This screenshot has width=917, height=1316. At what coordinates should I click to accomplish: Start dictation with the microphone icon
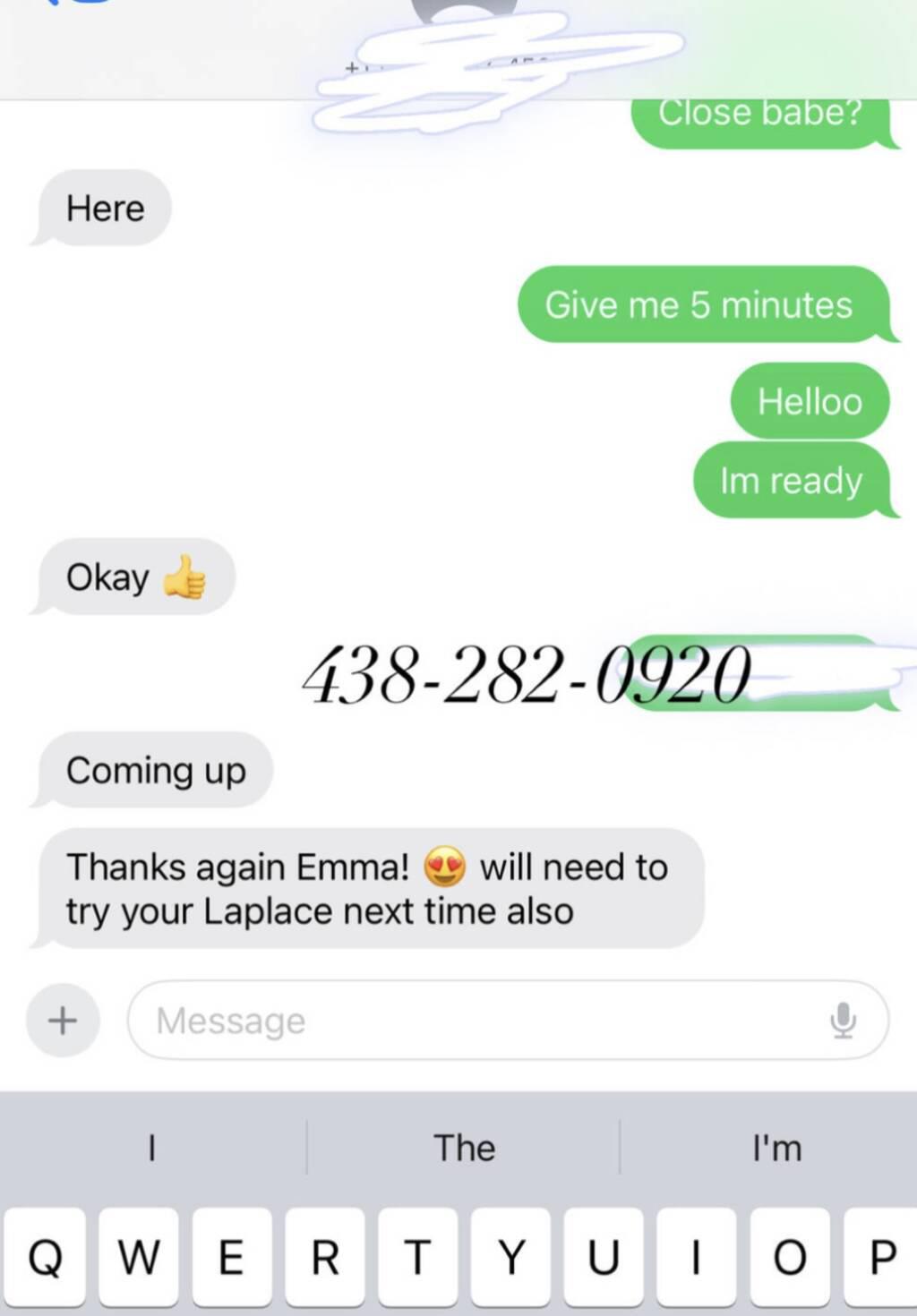(x=843, y=1021)
